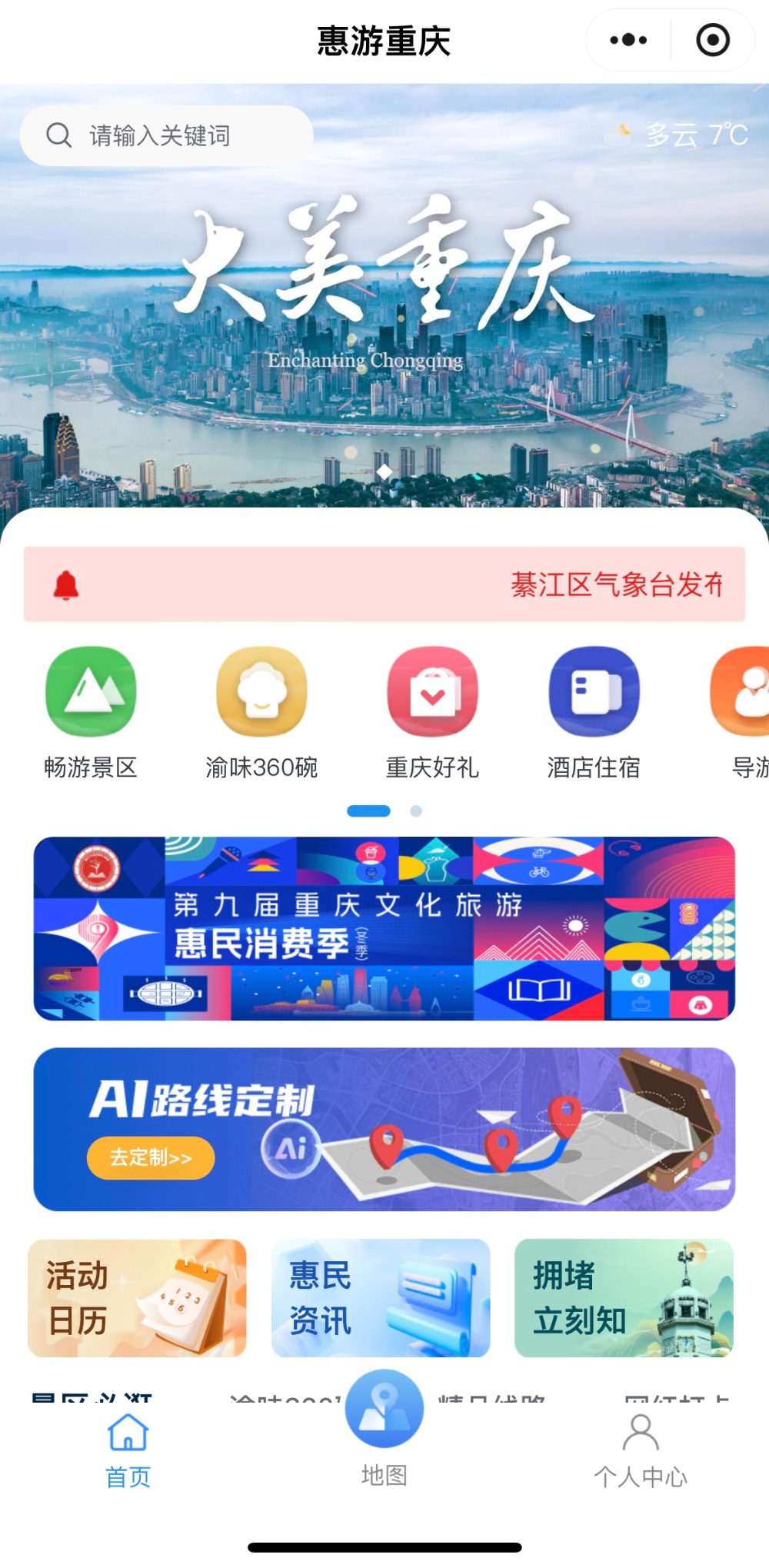Viewport: 769px width, 1568px height.
Task: Go to the 个人中心 profile tab
Action: 641,1450
